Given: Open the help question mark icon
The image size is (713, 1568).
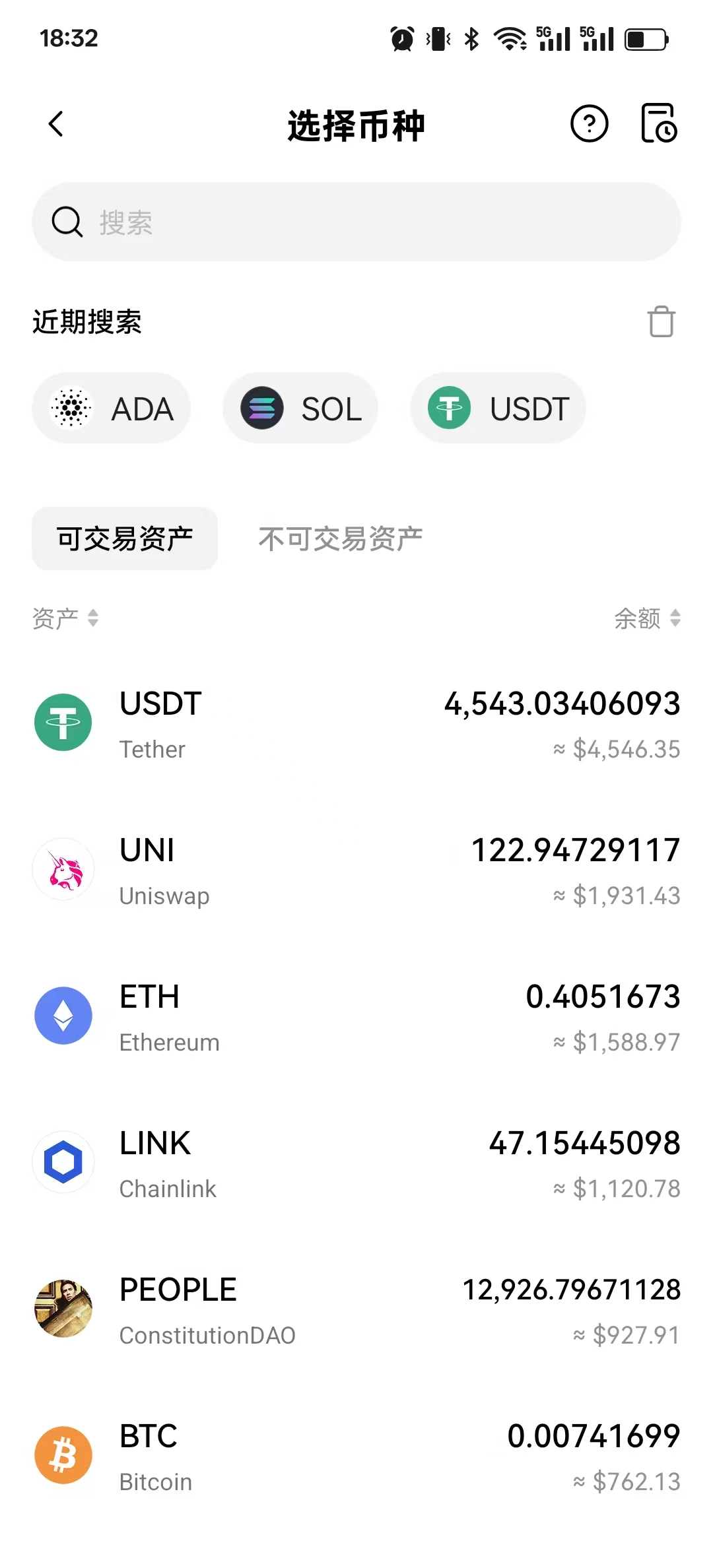Looking at the screenshot, I should [x=589, y=124].
